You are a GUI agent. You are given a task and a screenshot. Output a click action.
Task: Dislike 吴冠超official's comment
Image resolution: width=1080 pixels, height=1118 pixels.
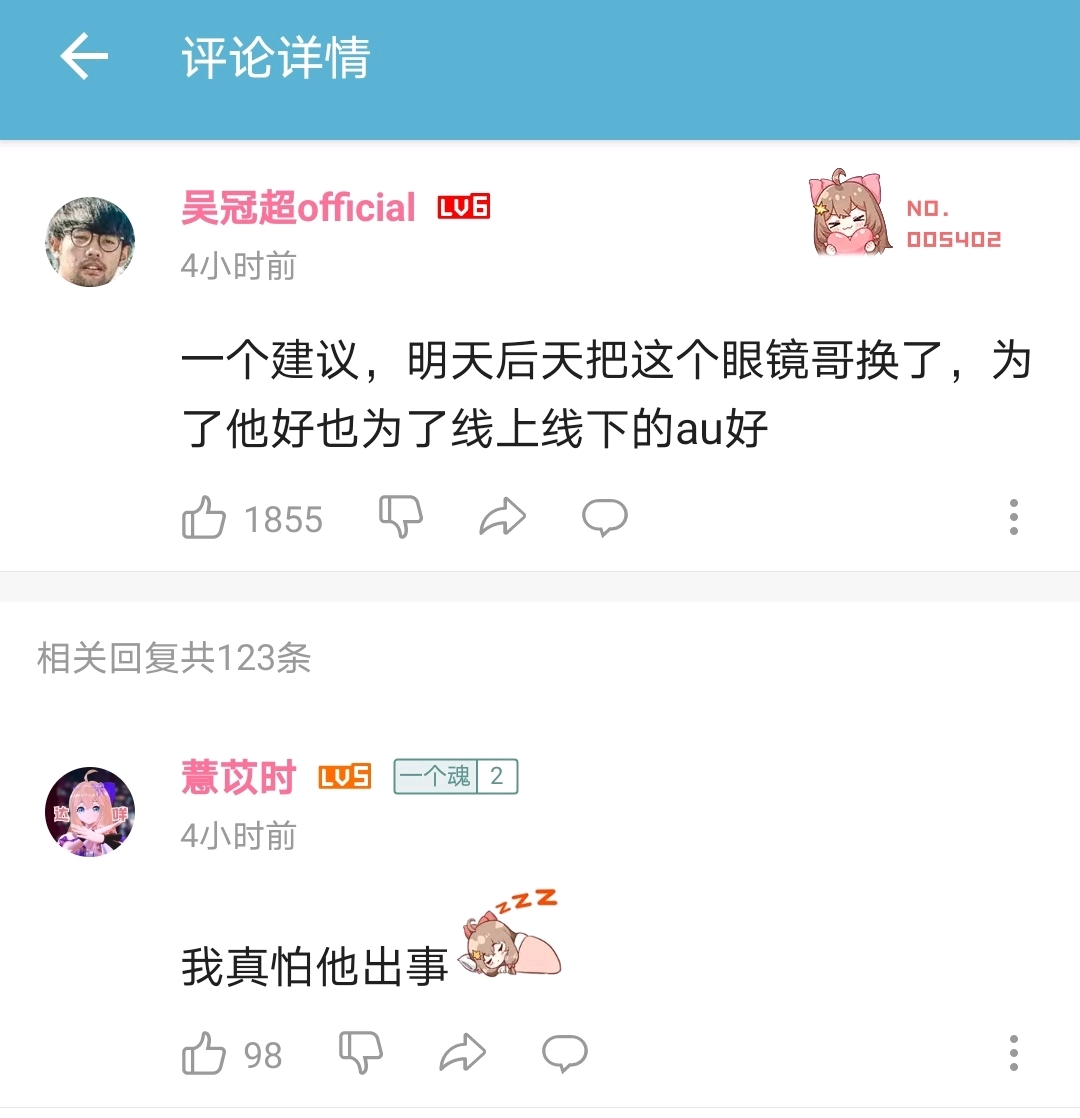(x=400, y=516)
